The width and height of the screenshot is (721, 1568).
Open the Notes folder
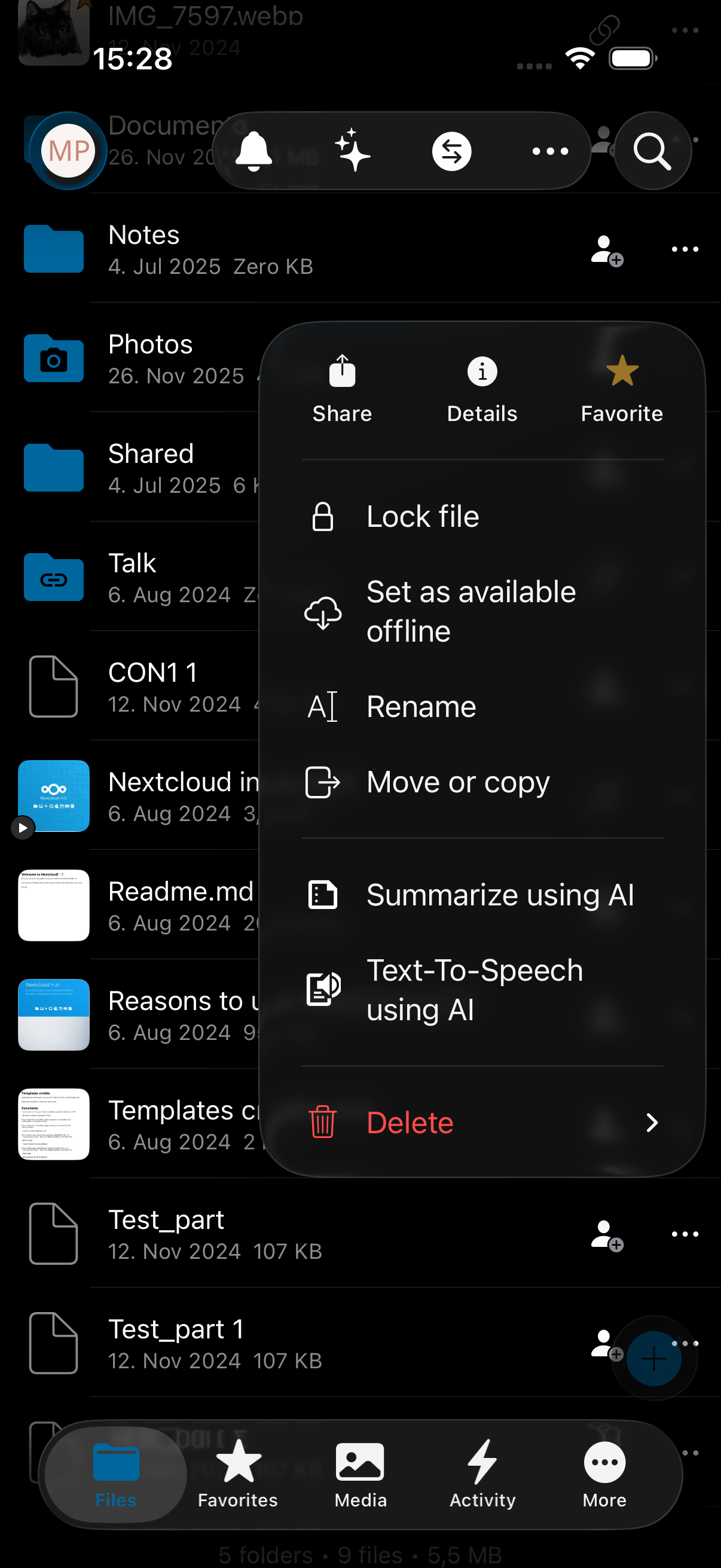pos(143,249)
